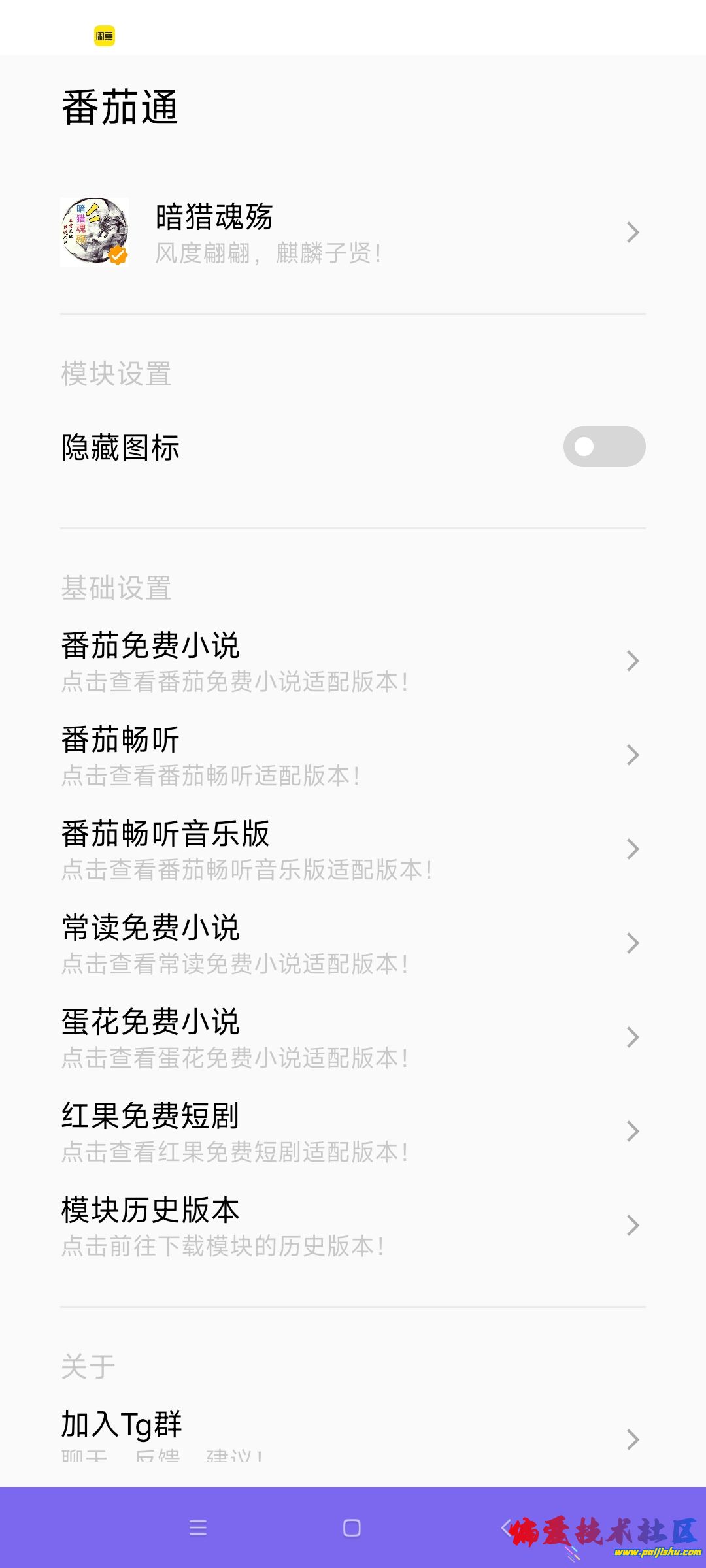Open the 暗猎魂殇 author profile row
This screenshot has height=1568, width=706.
pyautogui.click(x=353, y=233)
